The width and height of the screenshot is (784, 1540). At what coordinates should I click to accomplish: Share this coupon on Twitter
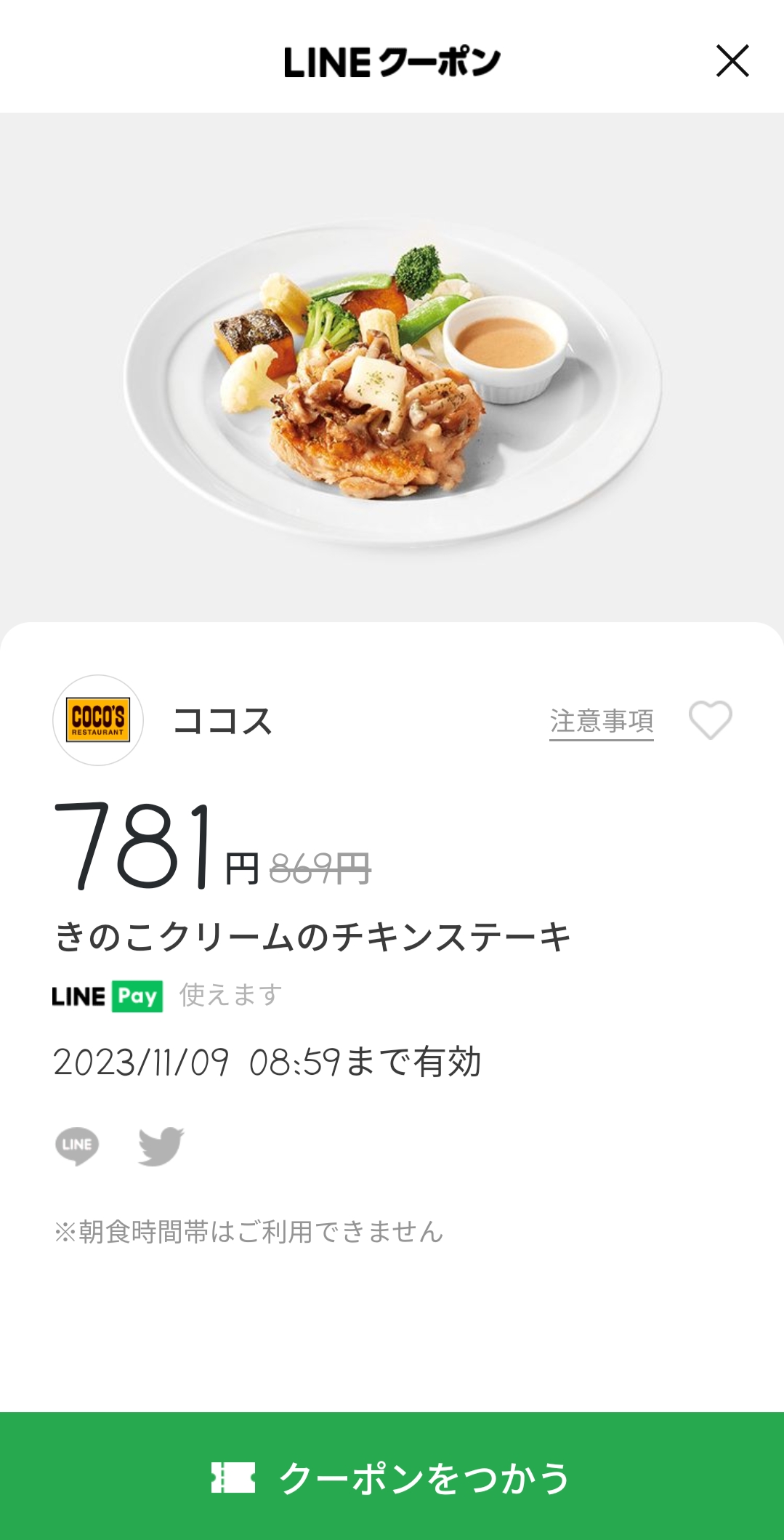coord(161,1146)
